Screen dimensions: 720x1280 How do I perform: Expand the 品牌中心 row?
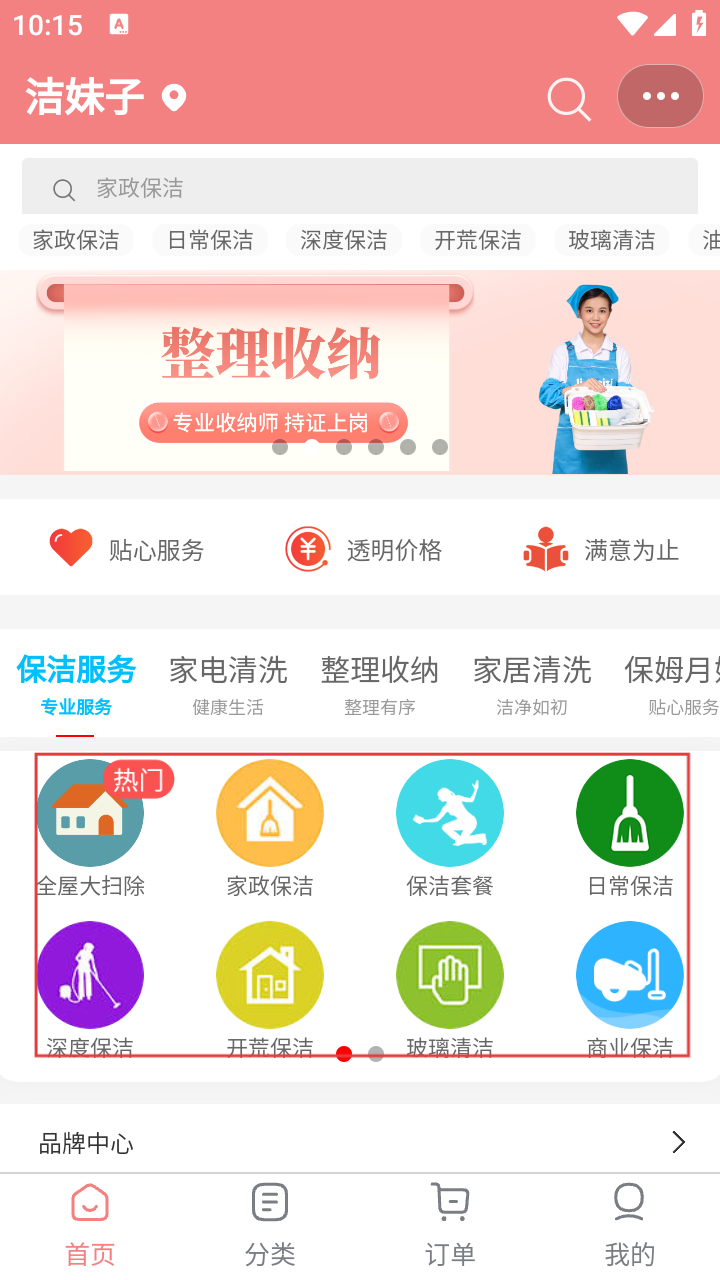tap(360, 1142)
